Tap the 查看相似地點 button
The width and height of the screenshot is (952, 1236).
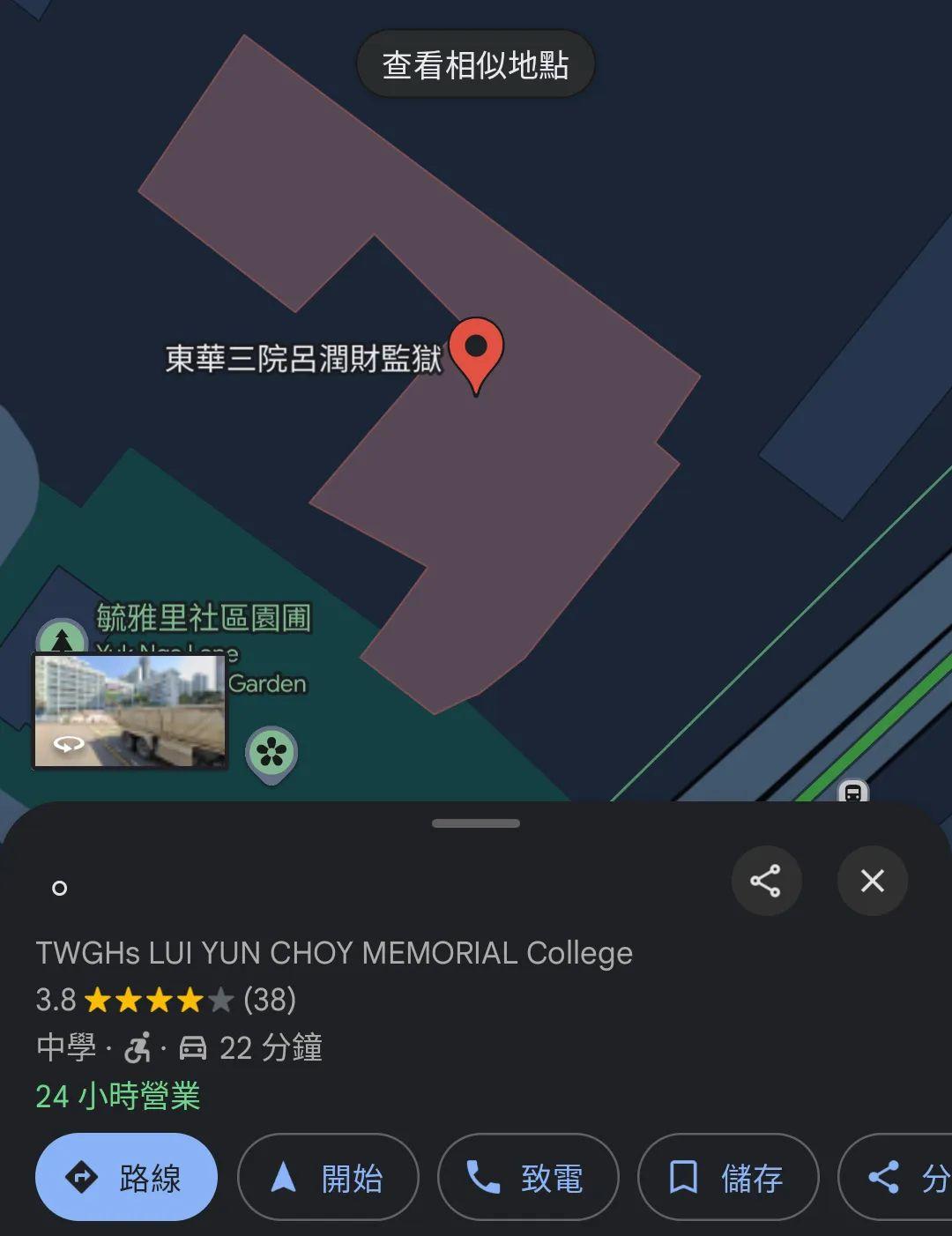475,63
